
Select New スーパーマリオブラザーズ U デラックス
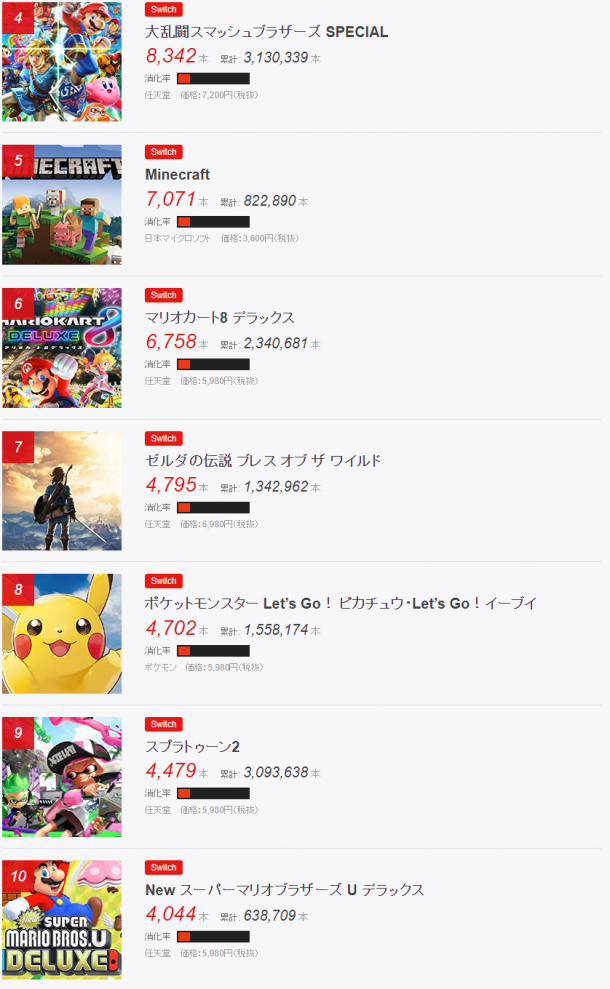[284, 889]
